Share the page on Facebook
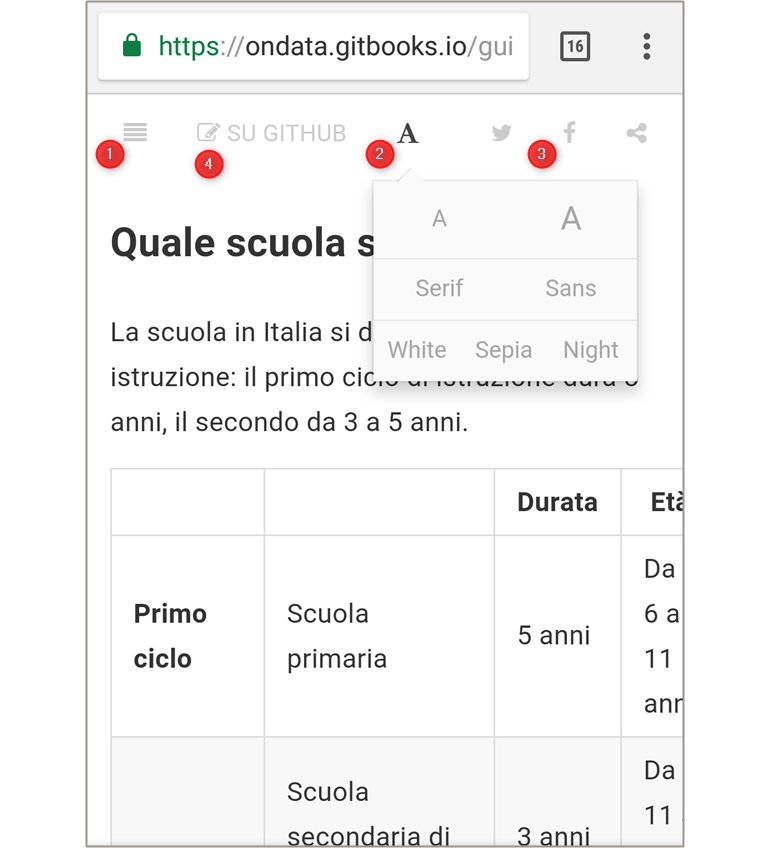The height and width of the screenshot is (848, 770). pyautogui.click(x=569, y=132)
